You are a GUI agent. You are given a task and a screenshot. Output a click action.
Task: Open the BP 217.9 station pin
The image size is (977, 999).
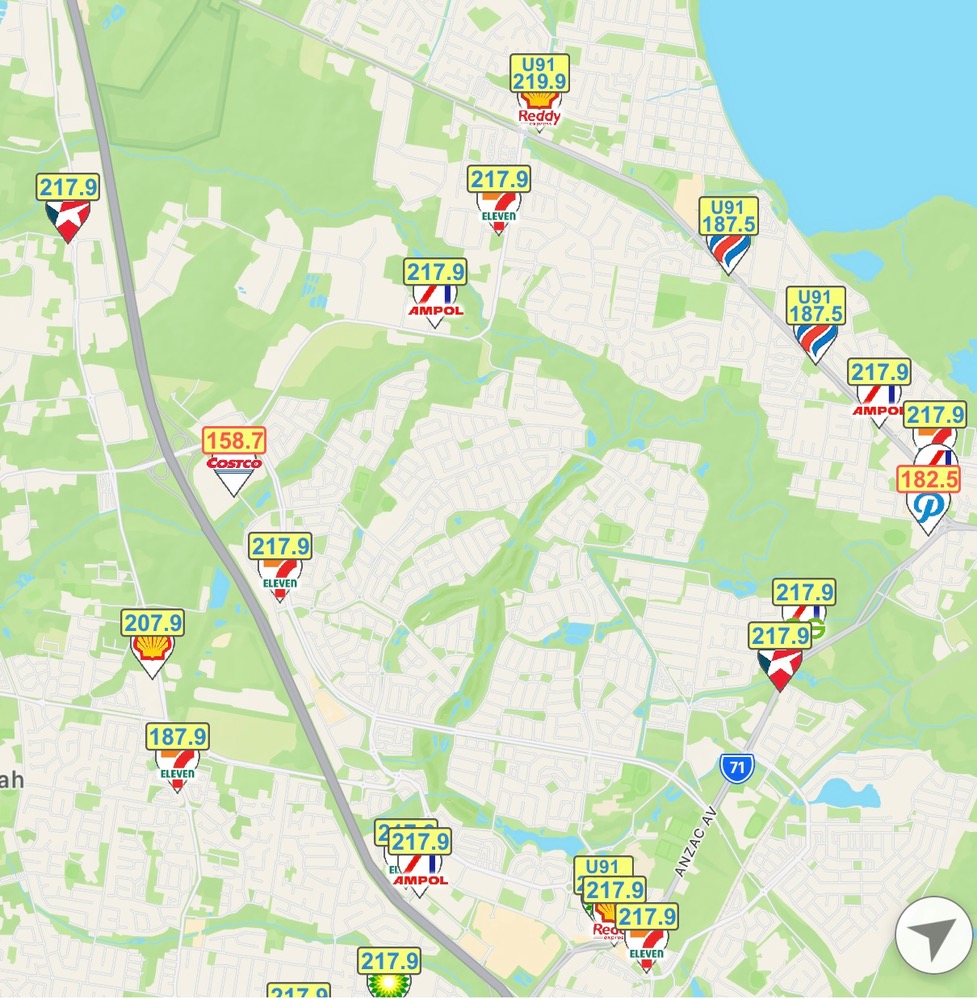point(388,973)
